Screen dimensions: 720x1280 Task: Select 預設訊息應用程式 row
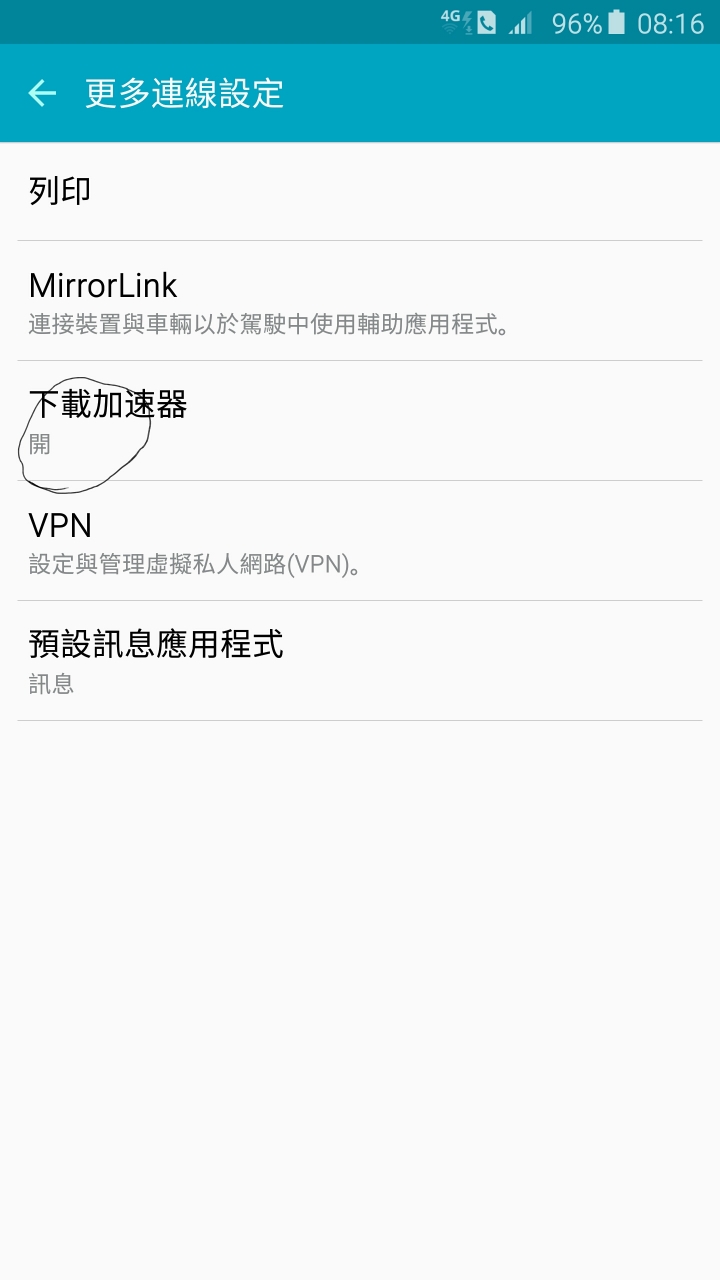point(360,661)
